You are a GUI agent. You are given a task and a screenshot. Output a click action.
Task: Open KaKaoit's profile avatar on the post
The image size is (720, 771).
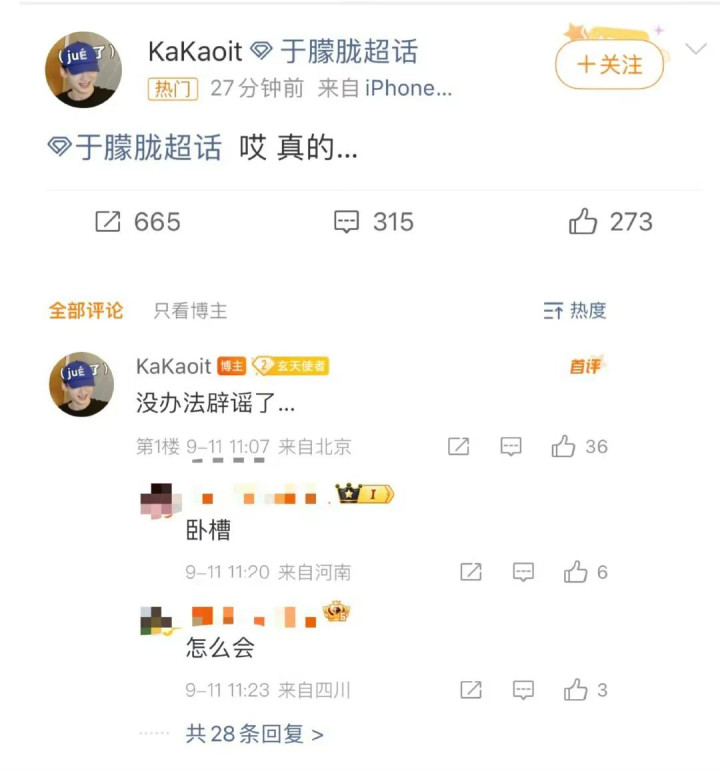(x=83, y=69)
